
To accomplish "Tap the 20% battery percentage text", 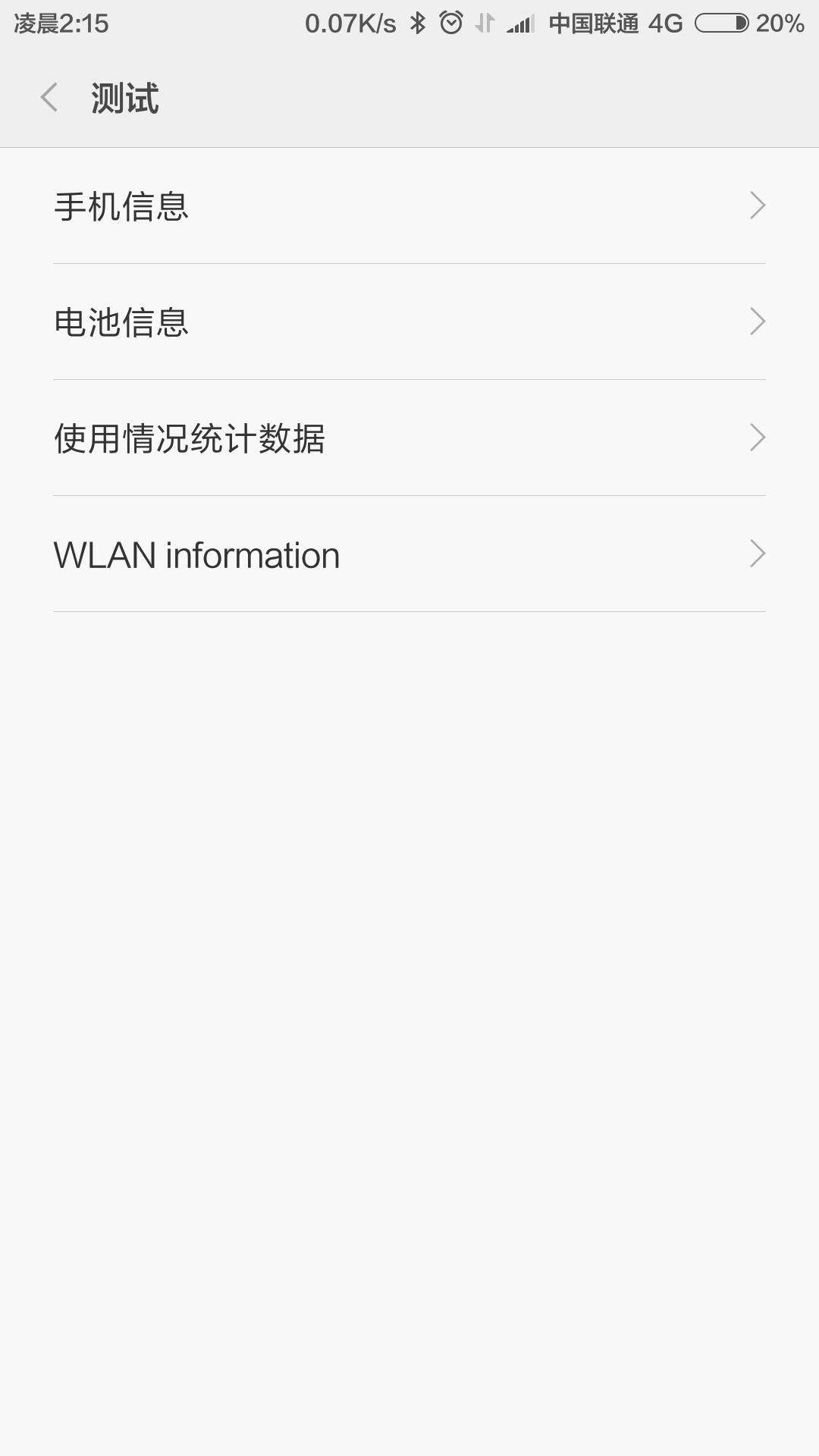I will [781, 23].
